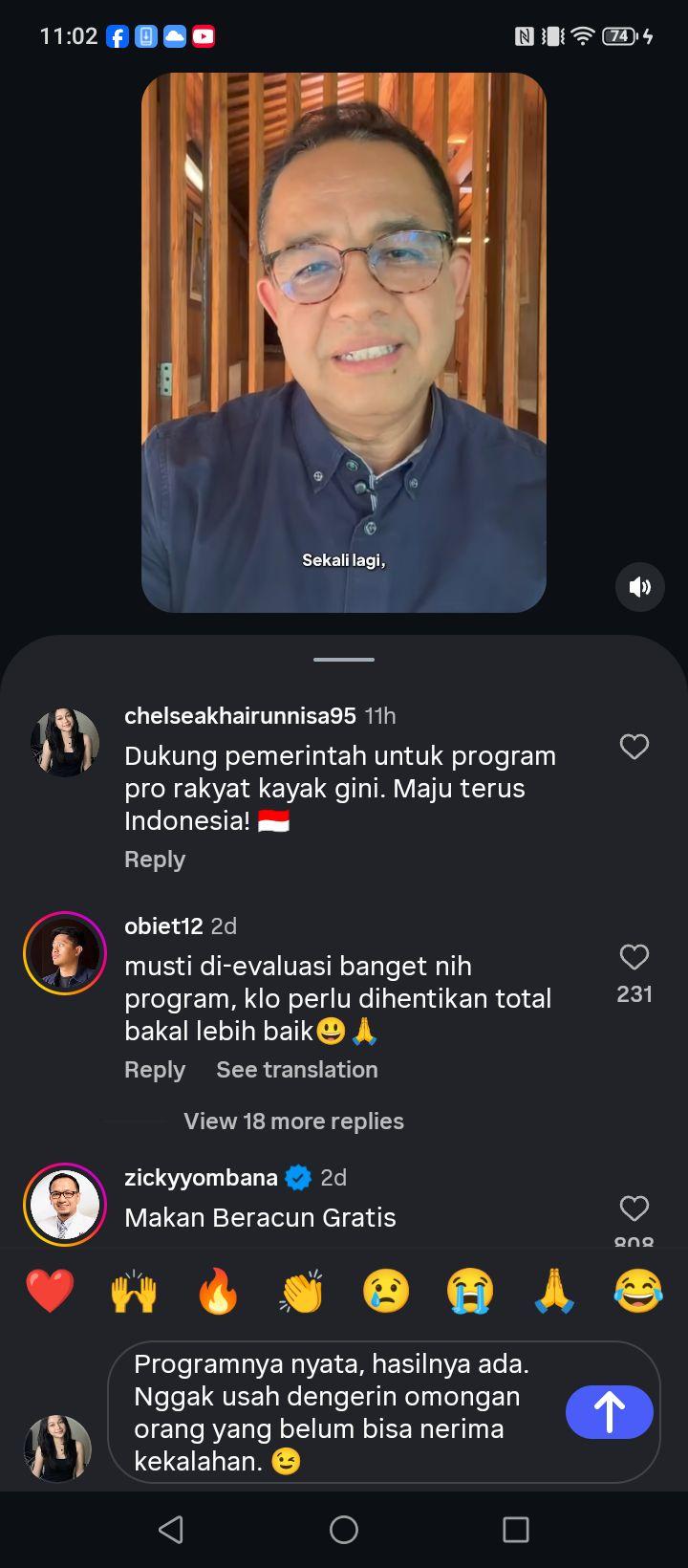Like zickyyombana's comment
Viewport: 688px width, 1568px height.
click(634, 1209)
